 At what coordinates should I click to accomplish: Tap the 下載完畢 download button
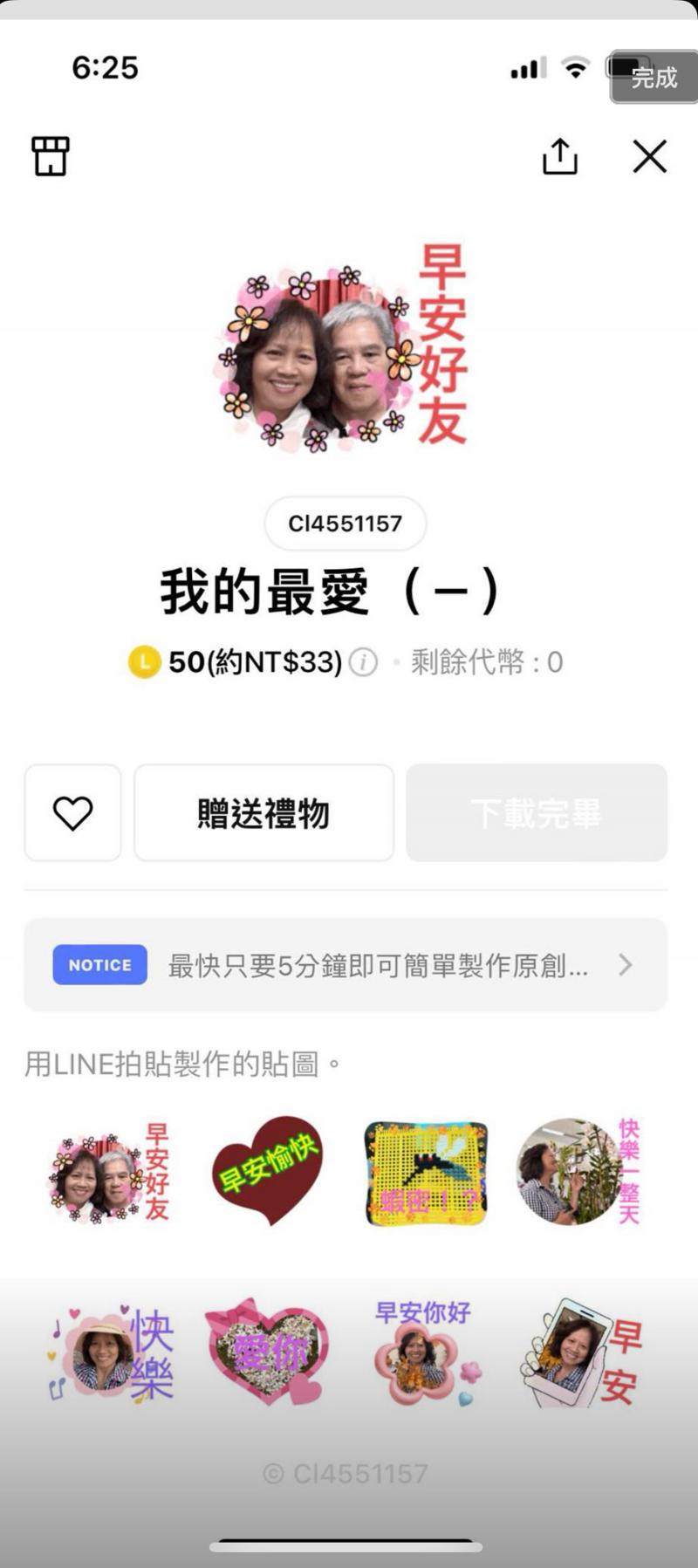tap(536, 812)
